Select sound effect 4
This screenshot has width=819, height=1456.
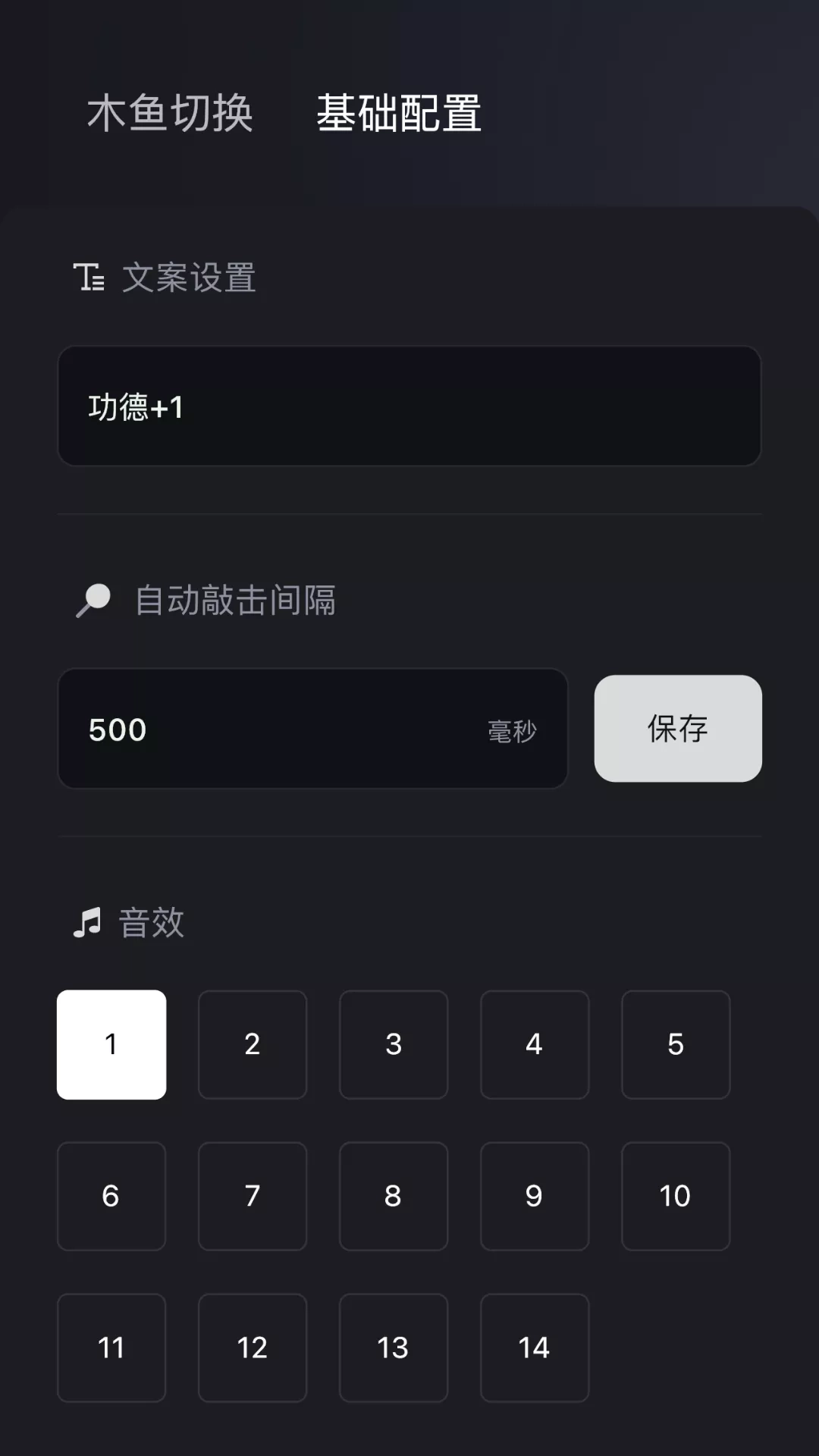(x=535, y=1044)
